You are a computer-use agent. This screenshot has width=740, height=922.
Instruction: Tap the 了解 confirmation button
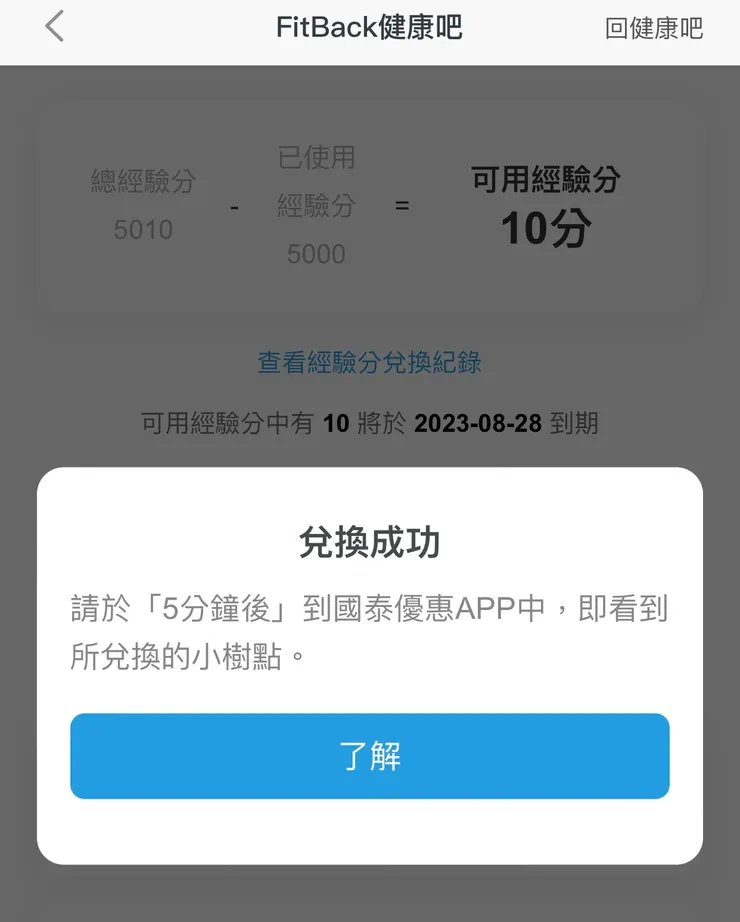coord(370,757)
